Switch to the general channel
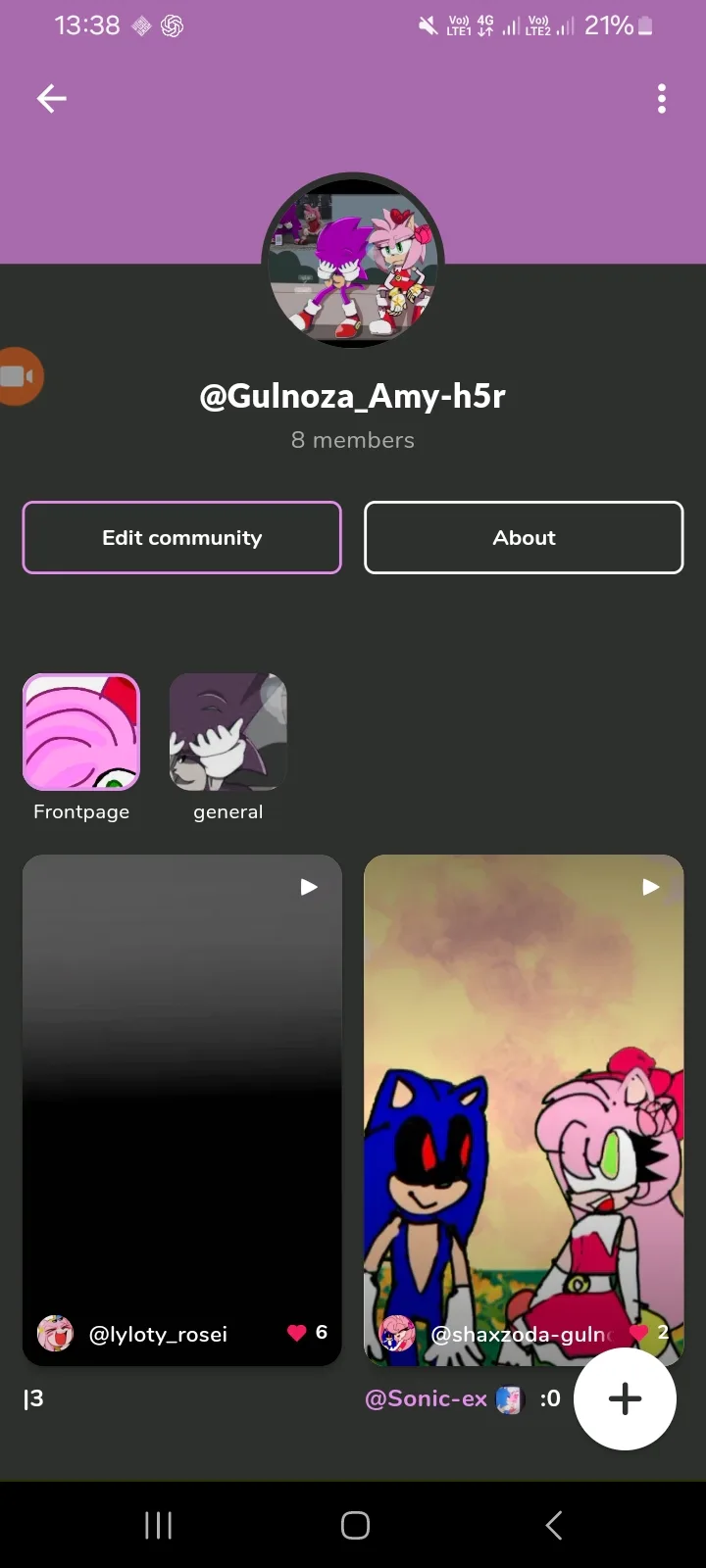Viewport: 706px width, 1568px height. [227, 732]
